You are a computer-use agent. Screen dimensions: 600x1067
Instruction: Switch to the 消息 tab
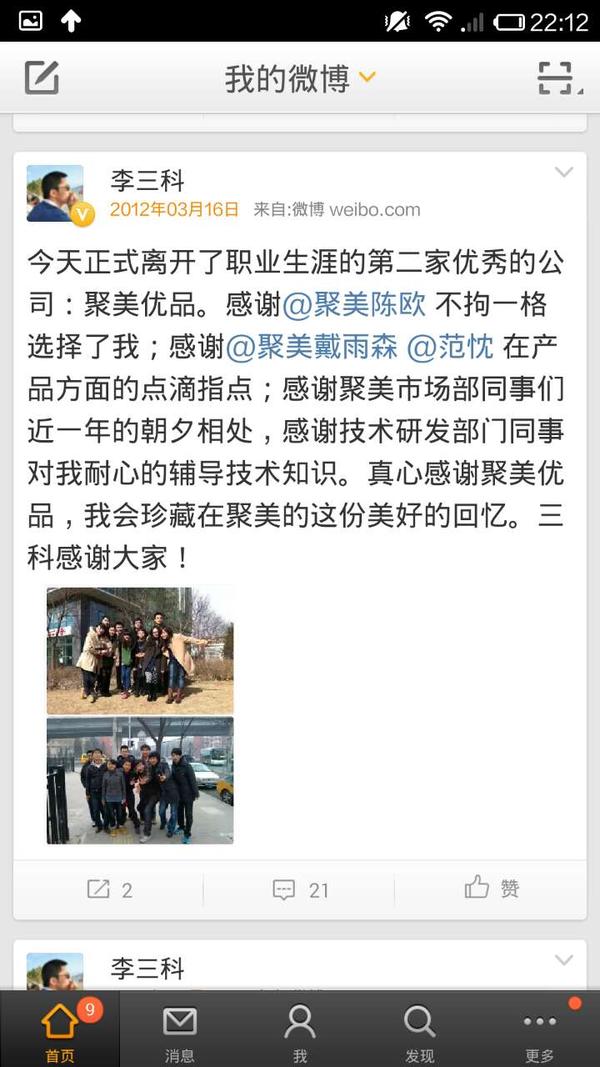180,1029
